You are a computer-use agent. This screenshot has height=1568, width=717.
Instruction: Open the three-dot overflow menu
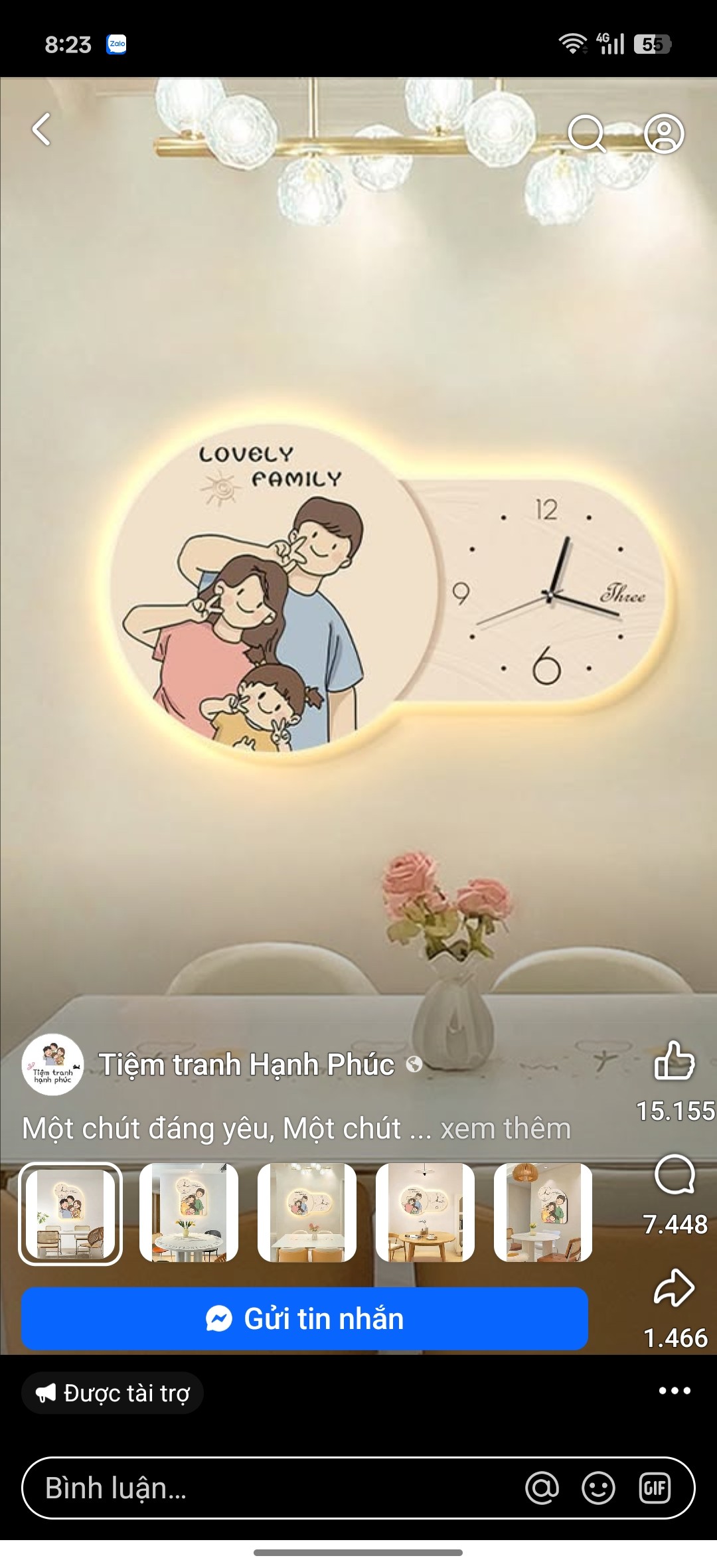click(x=674, y=1391)
